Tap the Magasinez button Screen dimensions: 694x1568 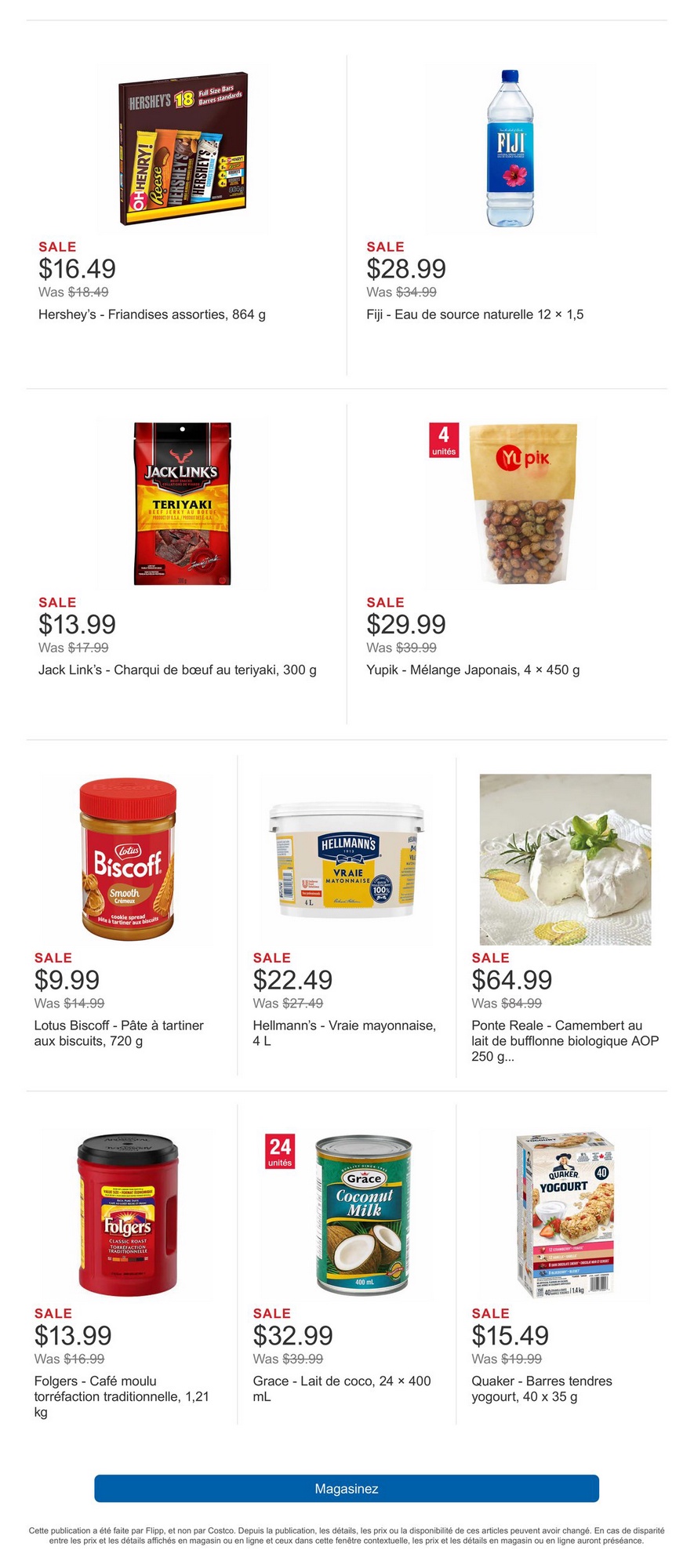347,1488
